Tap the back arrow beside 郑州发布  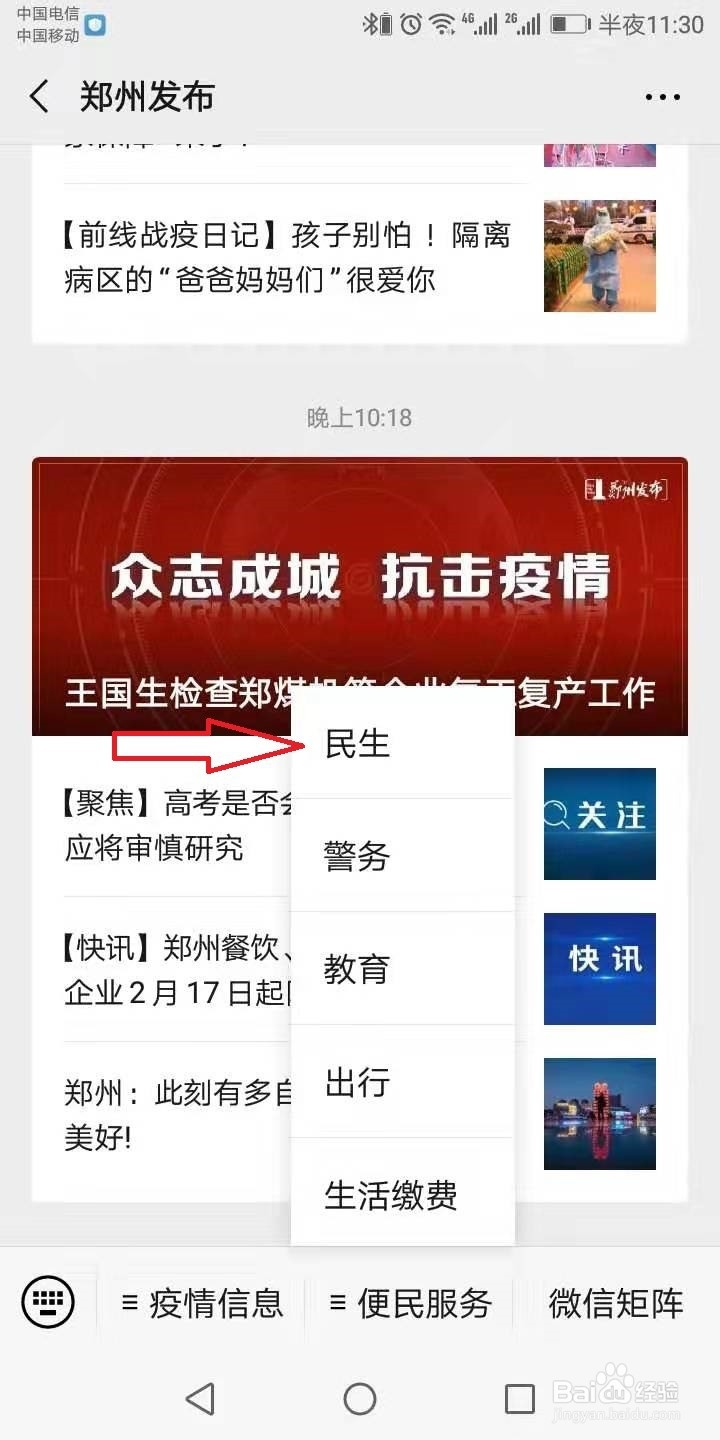pyautogui.click(x=38, y=96)
